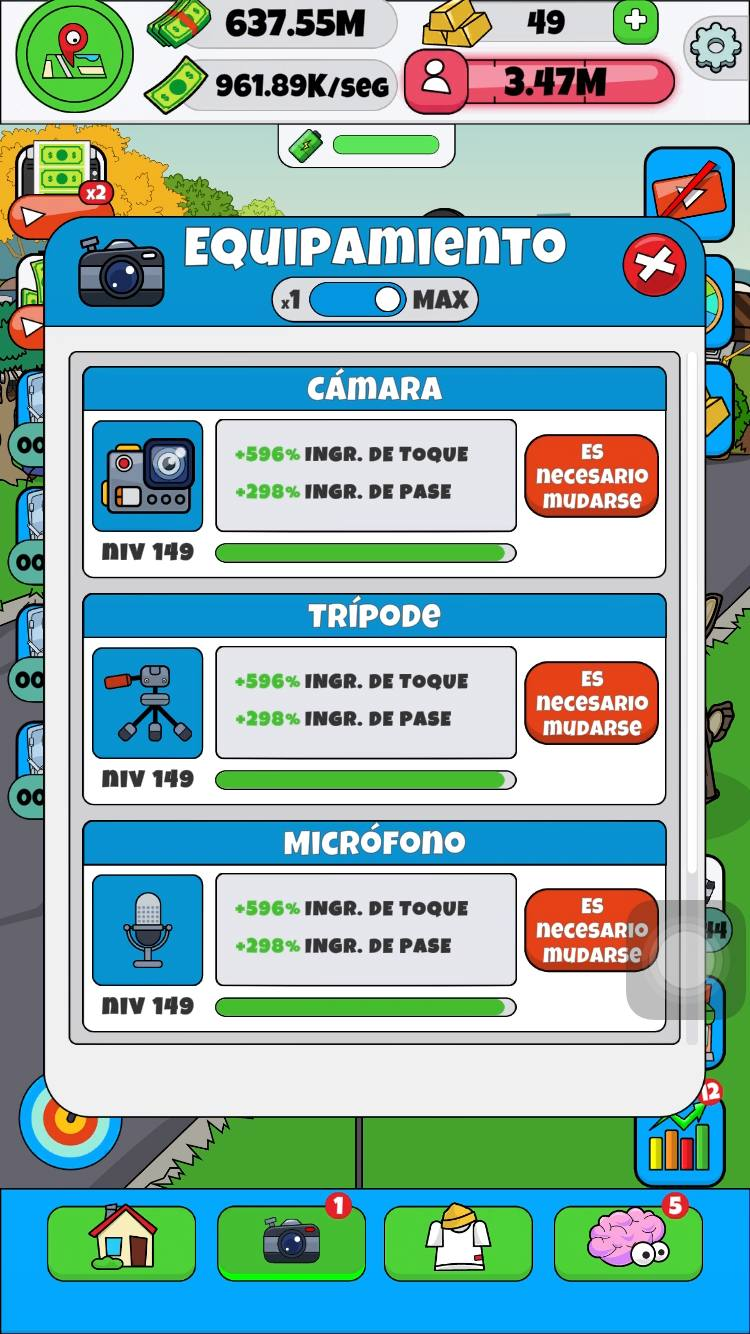Image resolution: width=750 pixels, height=1334 pixels.
Task: Open the settings gear
Action: [715, 47]
